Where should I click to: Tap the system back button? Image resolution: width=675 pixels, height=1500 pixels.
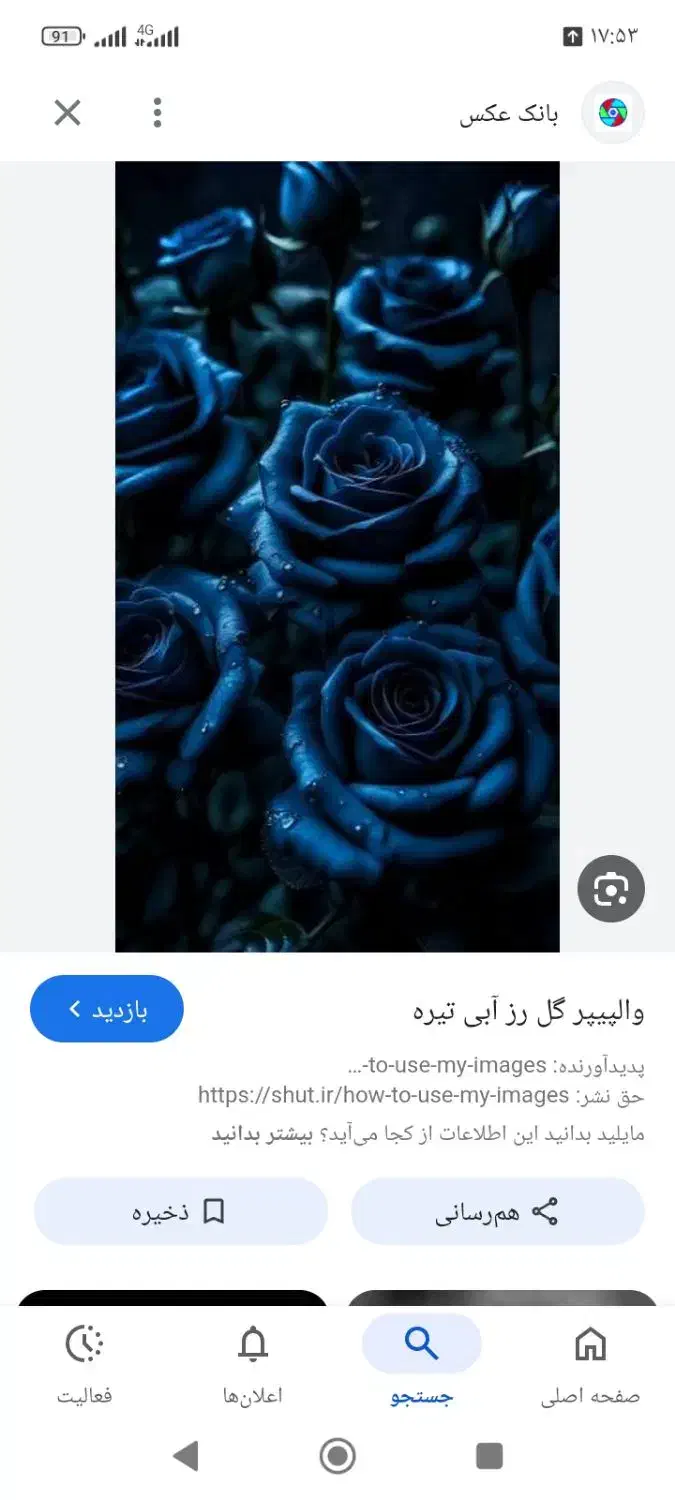(186, 1456)
